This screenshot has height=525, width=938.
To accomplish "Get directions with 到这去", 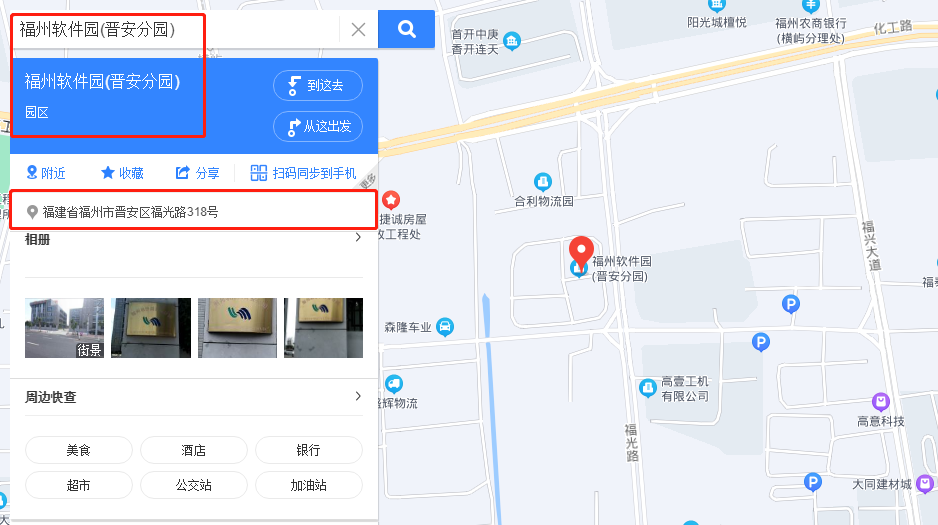I will [317, 86].
